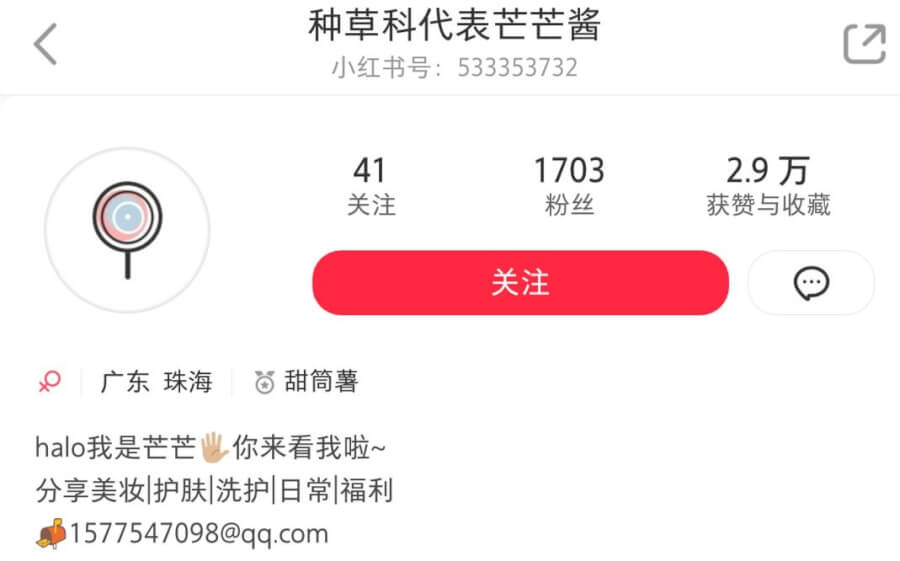Open the 1703 粉丝 followers list
This screenshot has height=561, width=900.
point(569,186)
